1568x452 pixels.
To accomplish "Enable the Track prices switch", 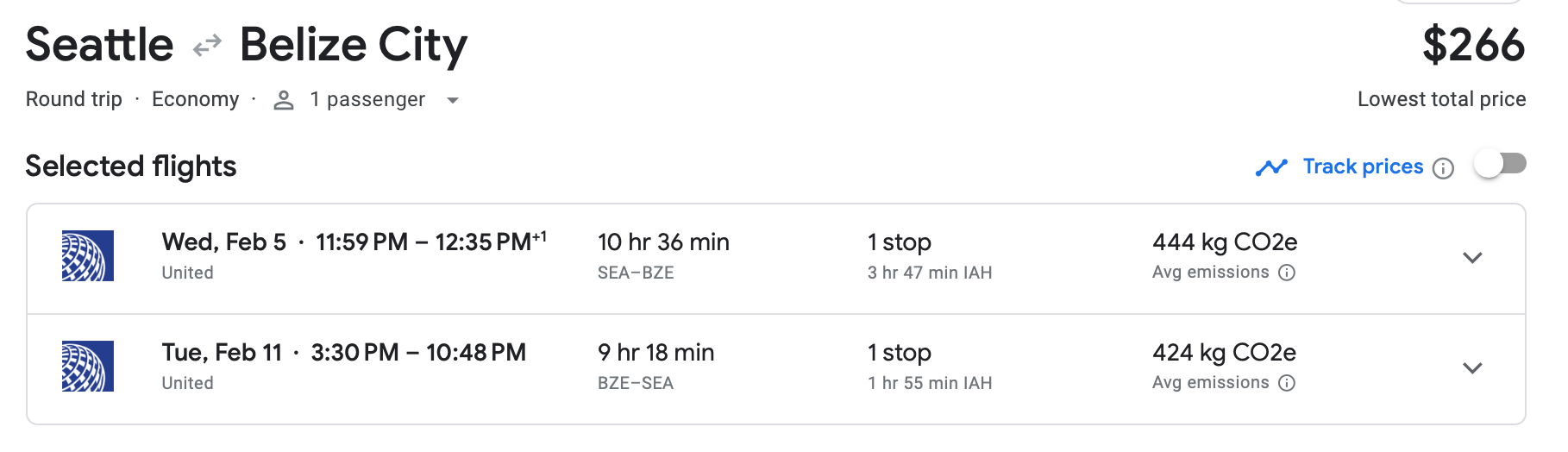I will [x=1501, y=164].
